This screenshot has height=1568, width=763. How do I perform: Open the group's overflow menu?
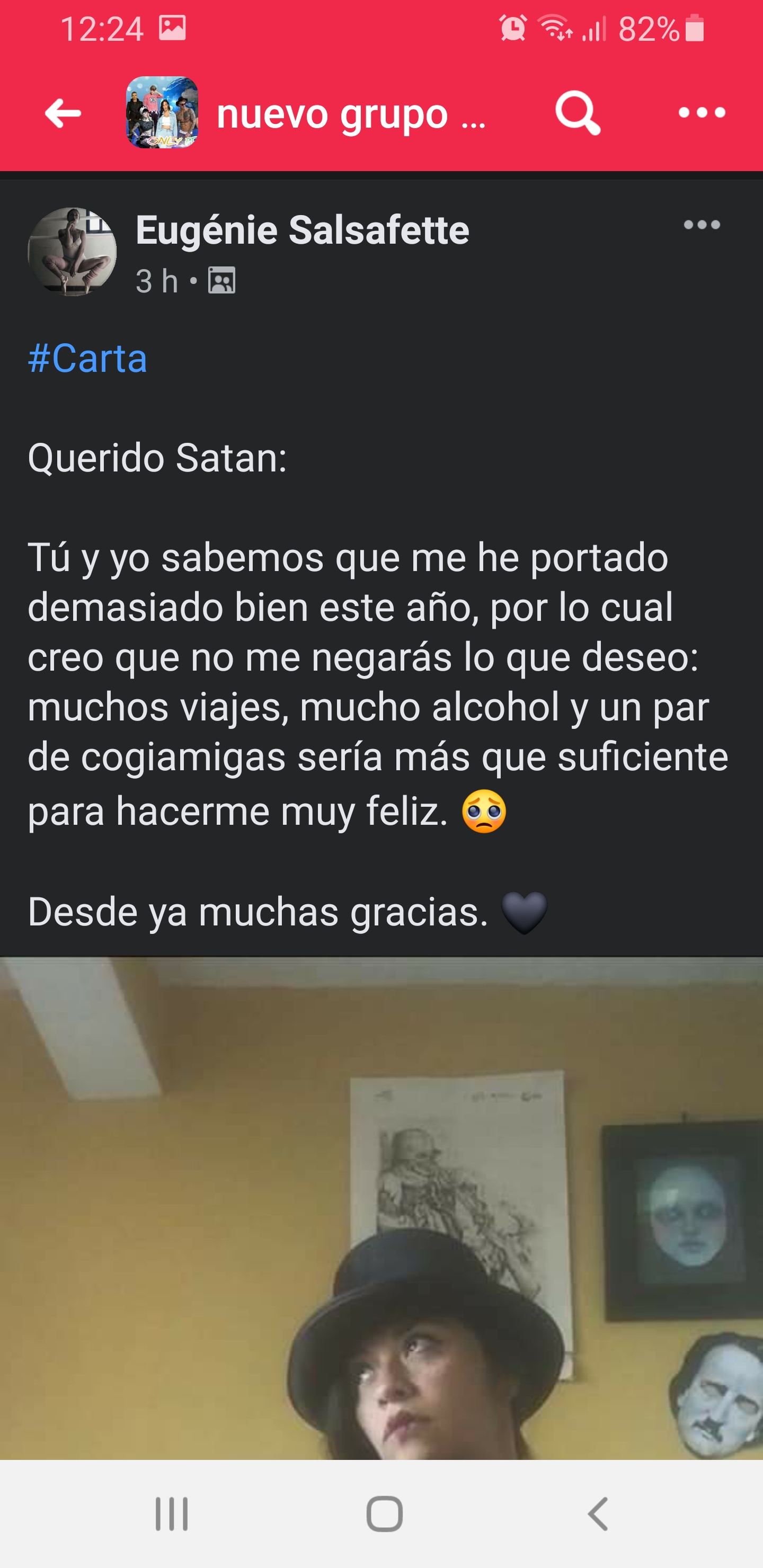pos(702,113)
